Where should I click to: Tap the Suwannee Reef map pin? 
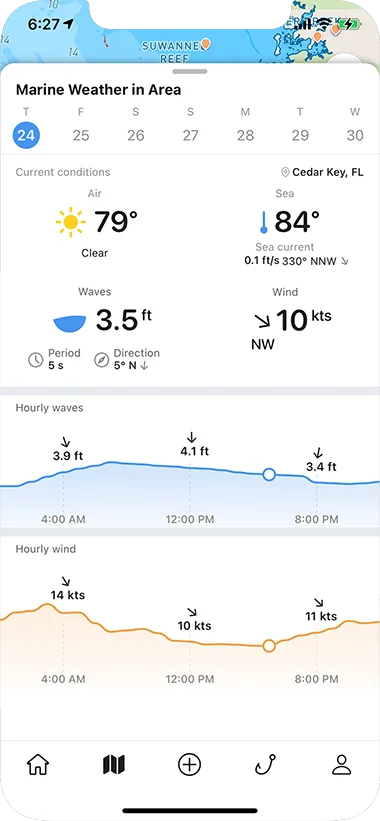coord(206,44)
